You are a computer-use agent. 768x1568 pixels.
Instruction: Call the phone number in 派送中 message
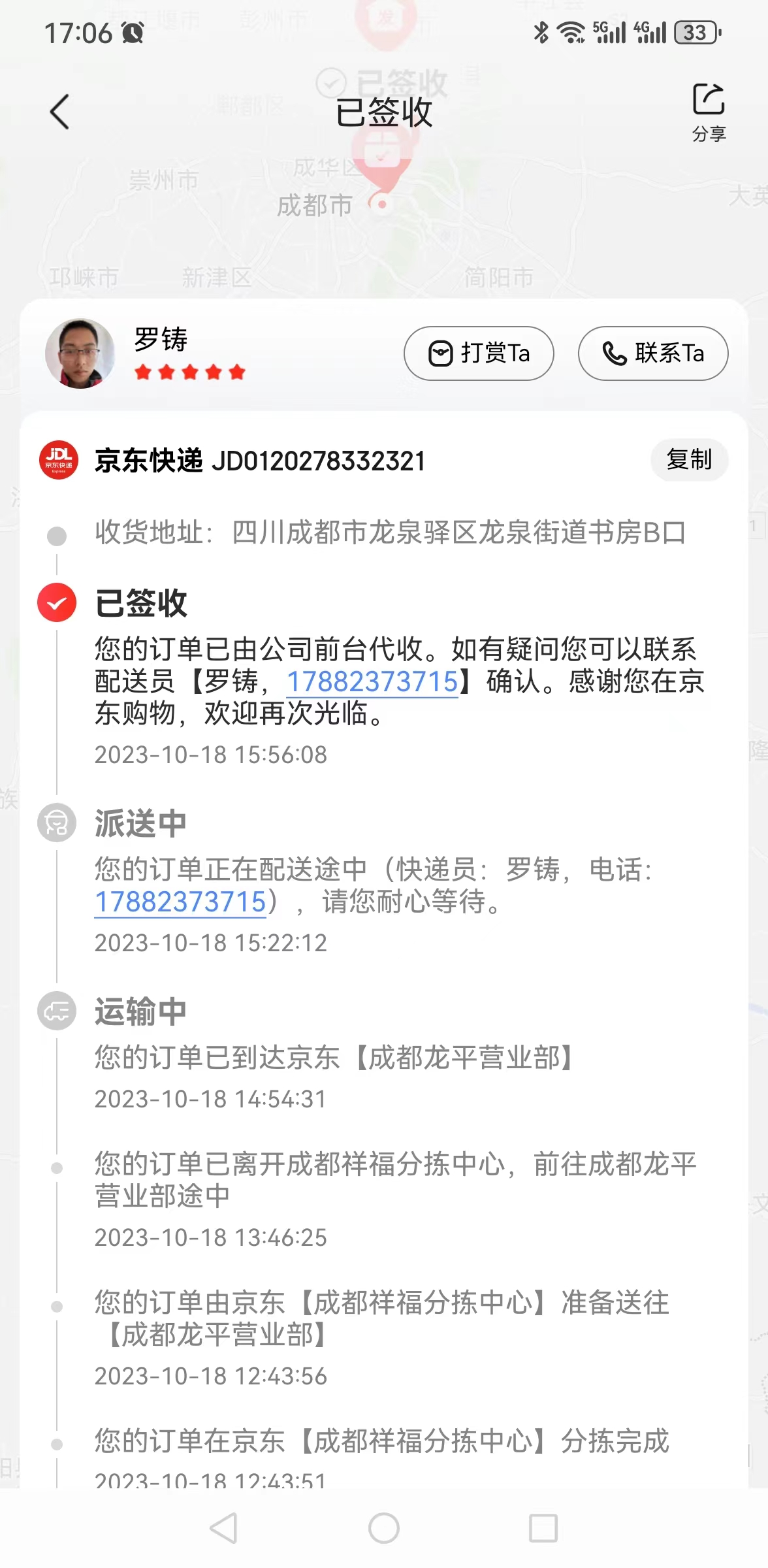(180, 902)
